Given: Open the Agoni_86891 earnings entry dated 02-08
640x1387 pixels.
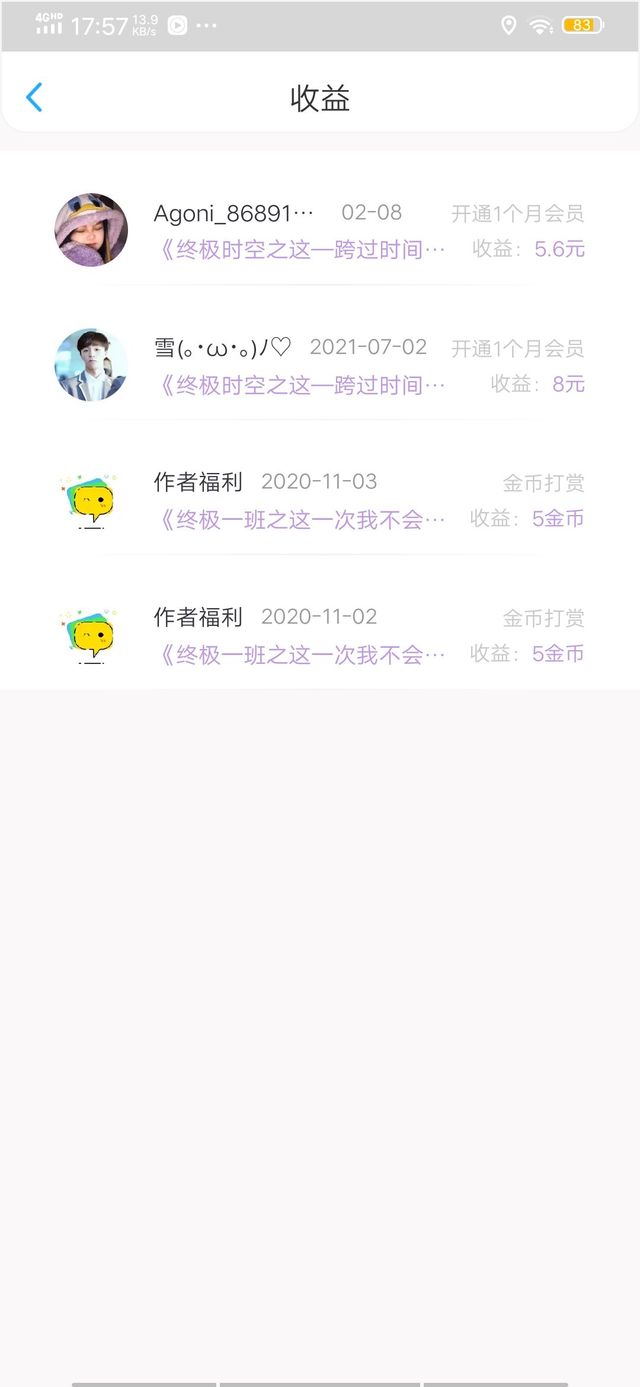Looking at the screenshot, I should tap(320, 231).
